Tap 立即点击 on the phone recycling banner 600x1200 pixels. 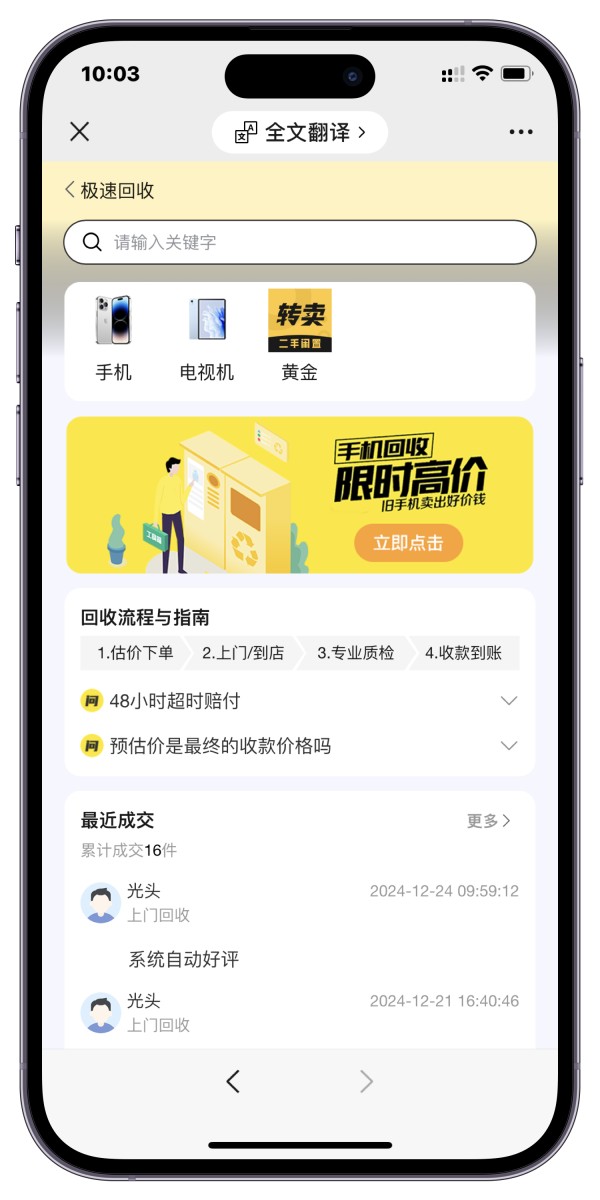408,544
